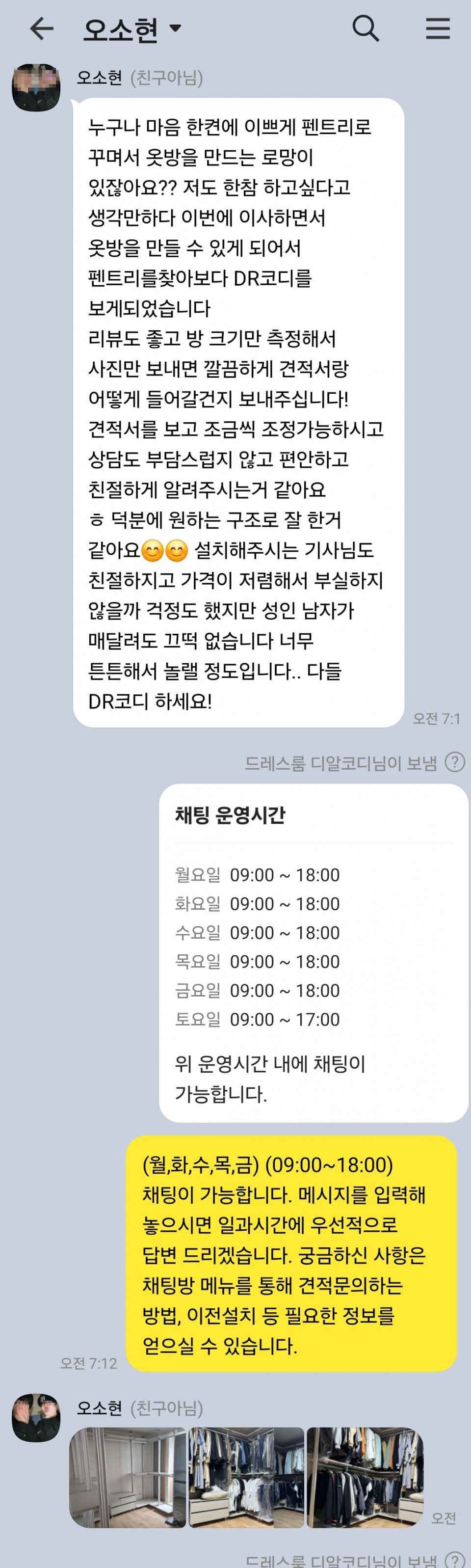471x1568 pixels.
Task: Open 오소현's profile picture above the review
Action: pyautogui.click(x=36, y=86)
